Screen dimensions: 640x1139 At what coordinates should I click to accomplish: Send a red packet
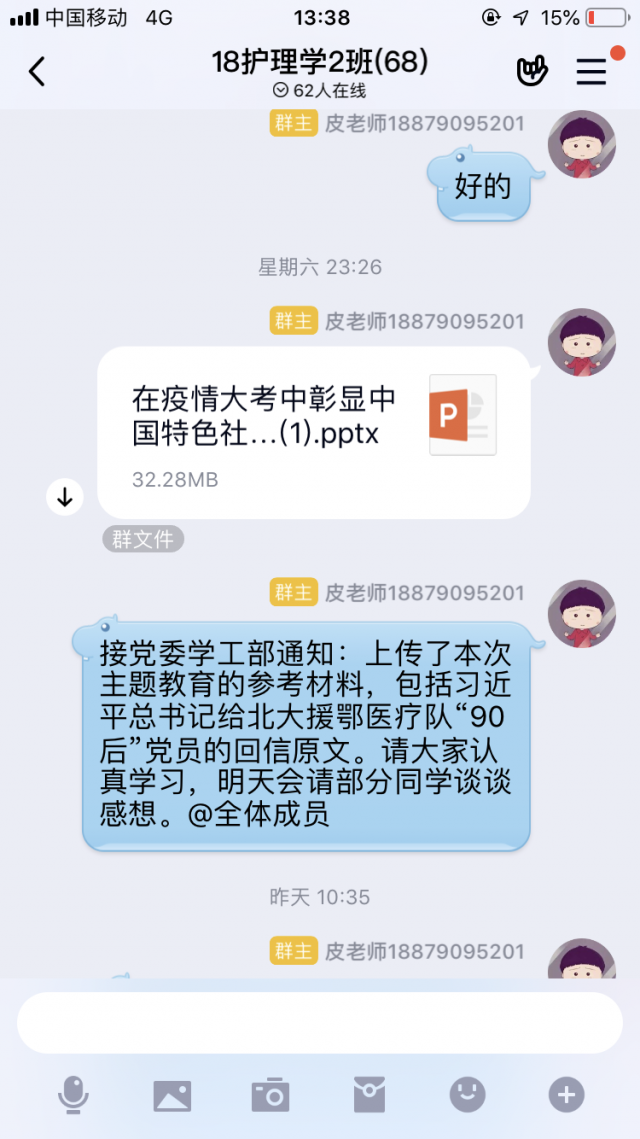pos(369,1096)
